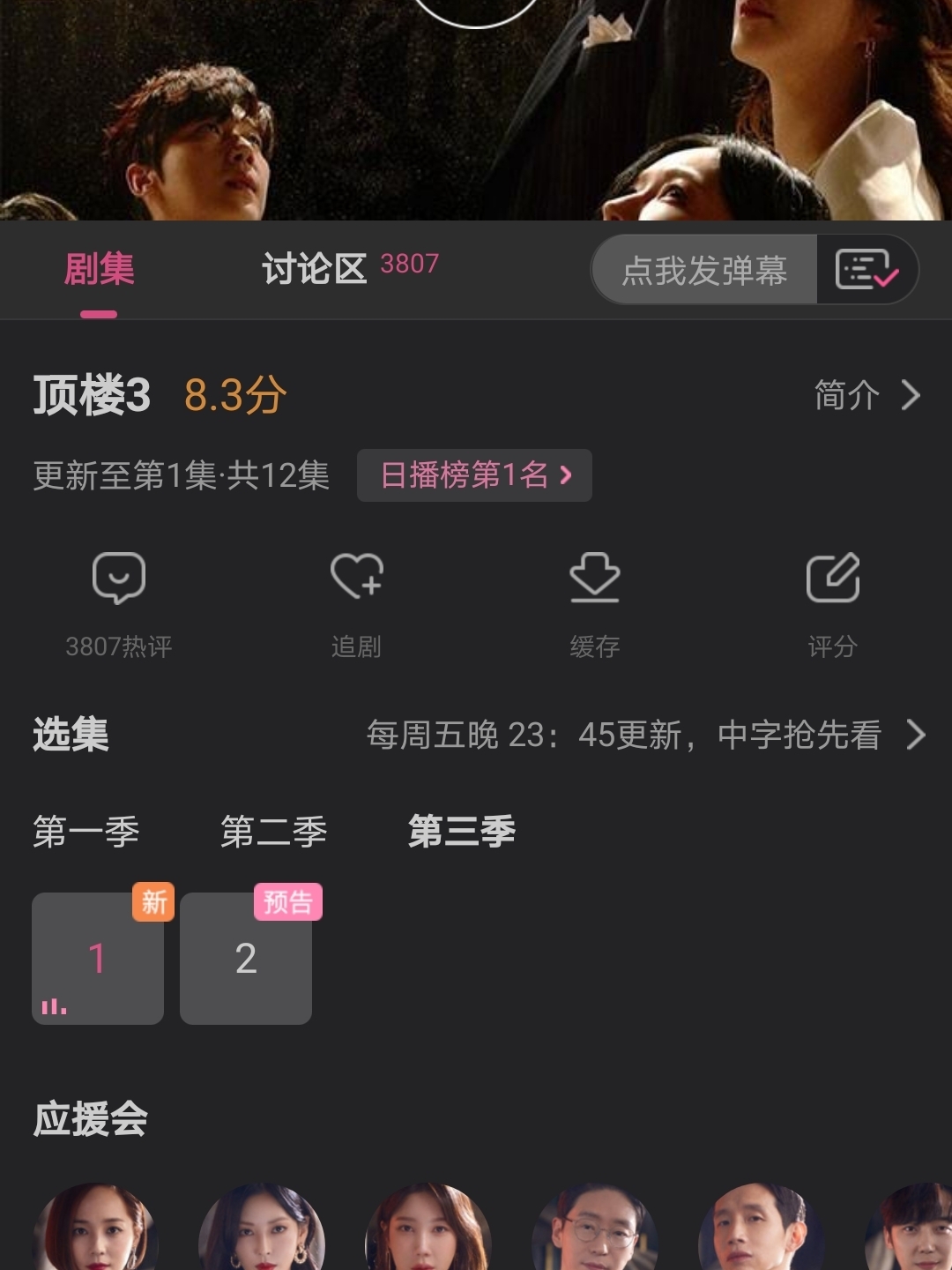The width and height of the screenshot is (952, 1270).
Task: Switch to 第二季
Action: pos(274,831)
